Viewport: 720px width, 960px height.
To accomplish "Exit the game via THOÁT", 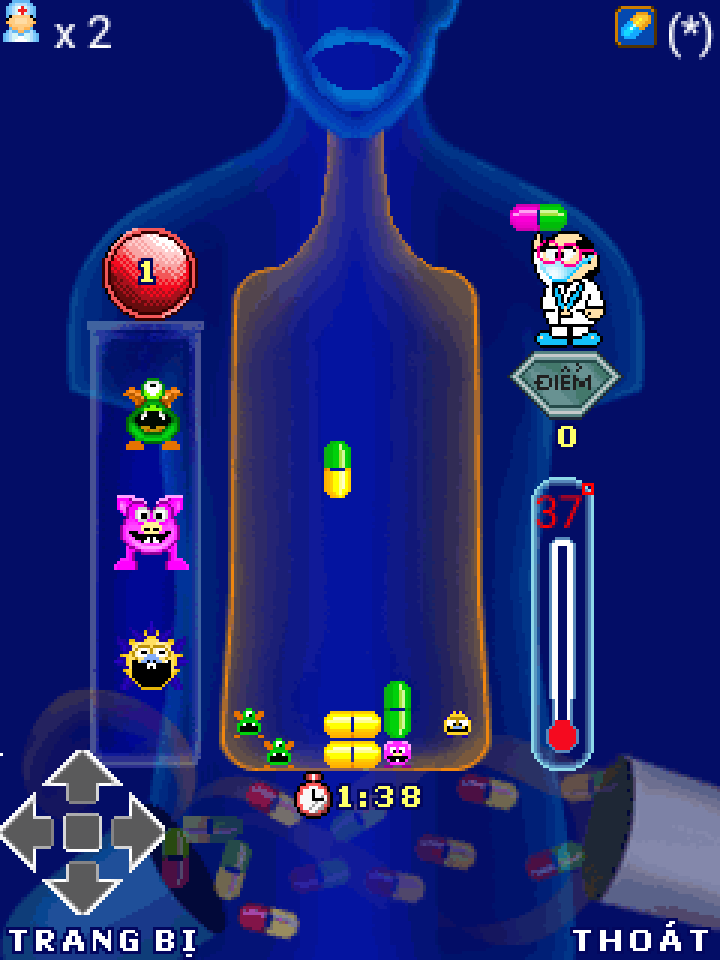I will 640,940.
